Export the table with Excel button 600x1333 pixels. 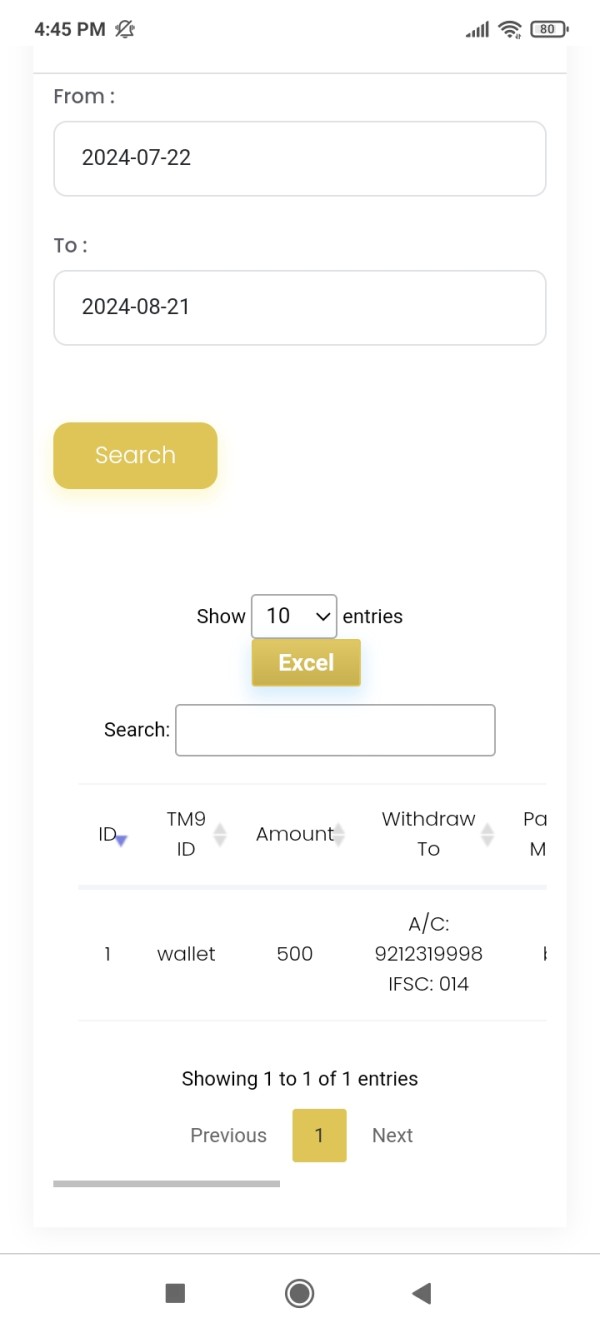306,663
